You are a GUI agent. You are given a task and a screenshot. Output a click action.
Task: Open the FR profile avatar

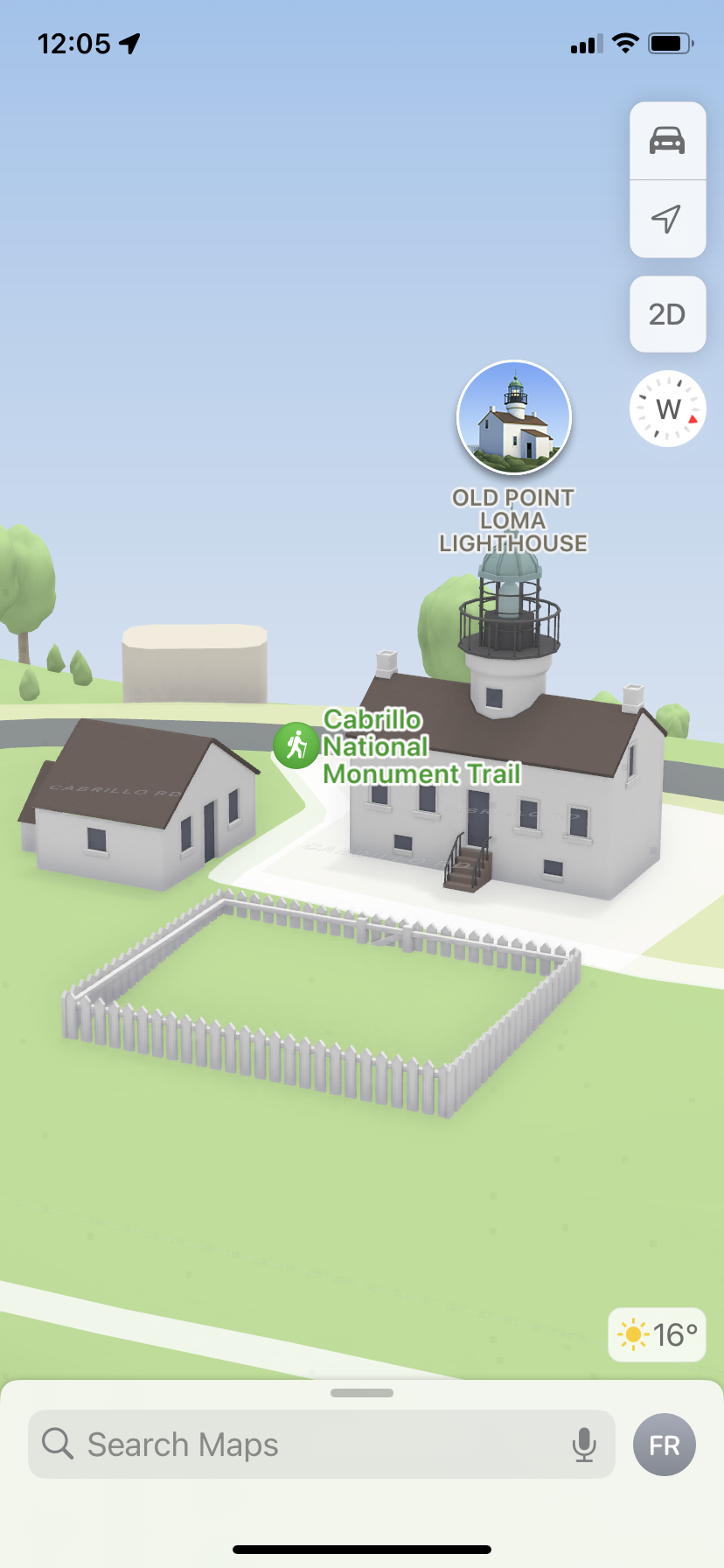tap(665, 1445)
